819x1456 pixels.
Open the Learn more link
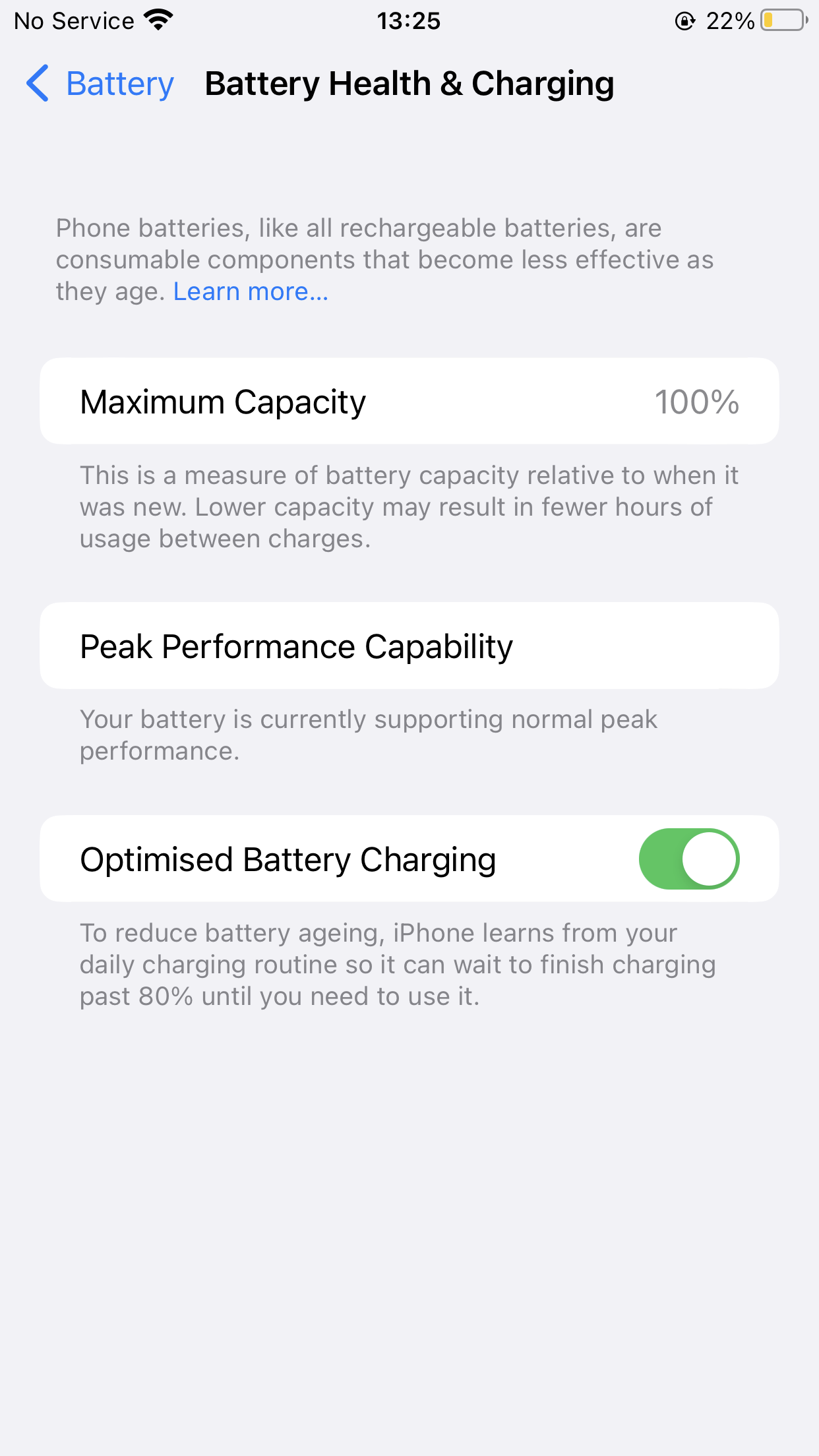pyautogui.click(x=251, y=291)
